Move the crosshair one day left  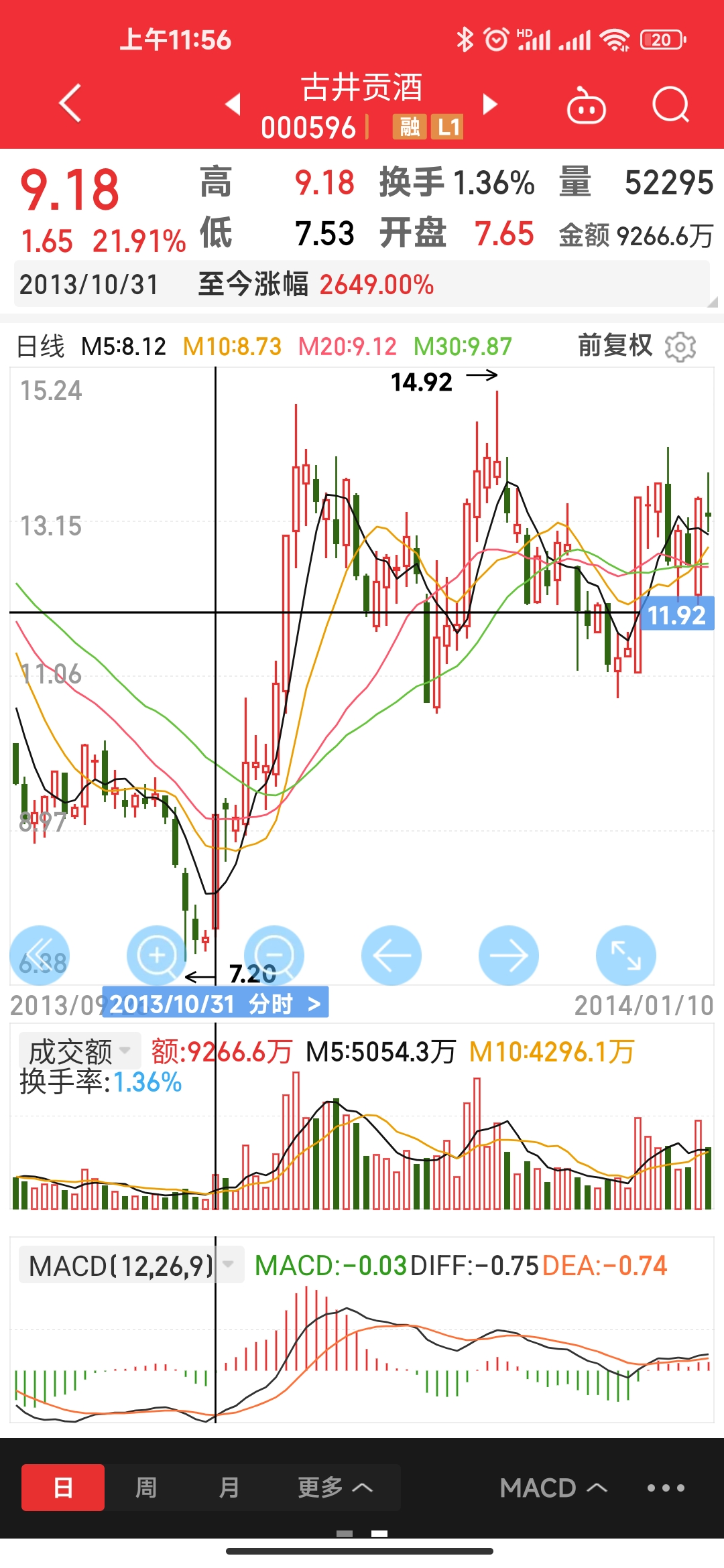click(x=391, y=955)
